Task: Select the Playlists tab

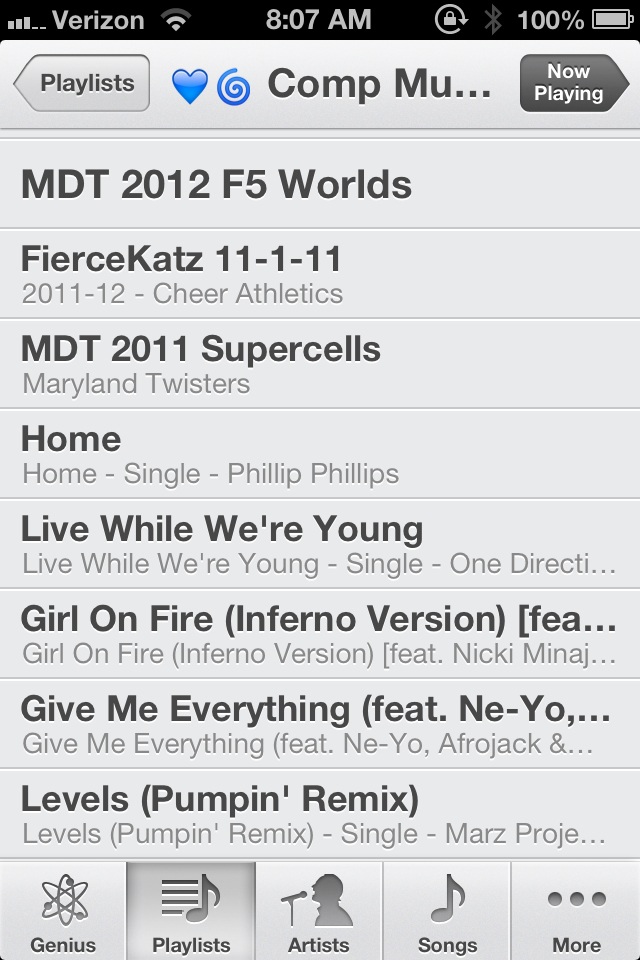Action: [191, 912]
